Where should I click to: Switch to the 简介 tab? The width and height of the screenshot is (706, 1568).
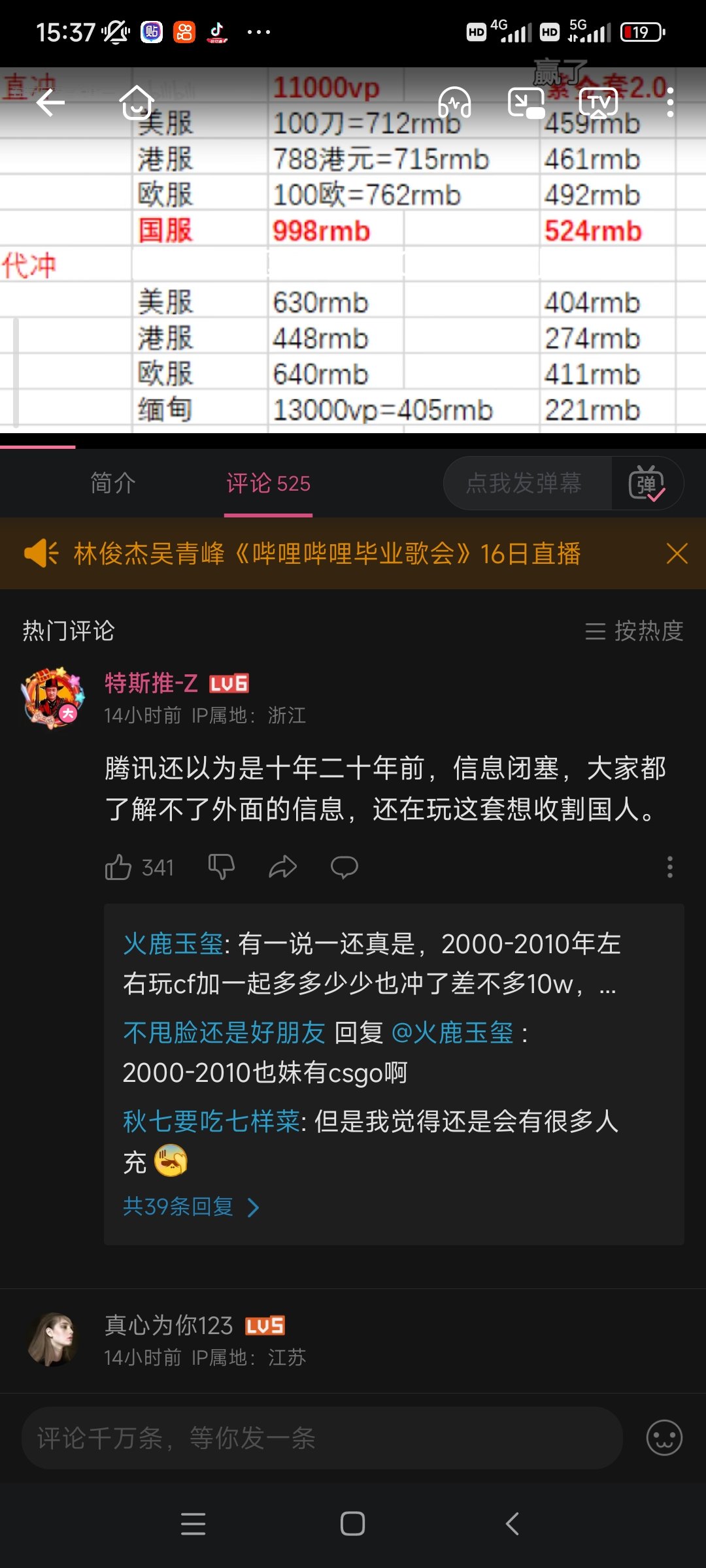tap(112, 483)
